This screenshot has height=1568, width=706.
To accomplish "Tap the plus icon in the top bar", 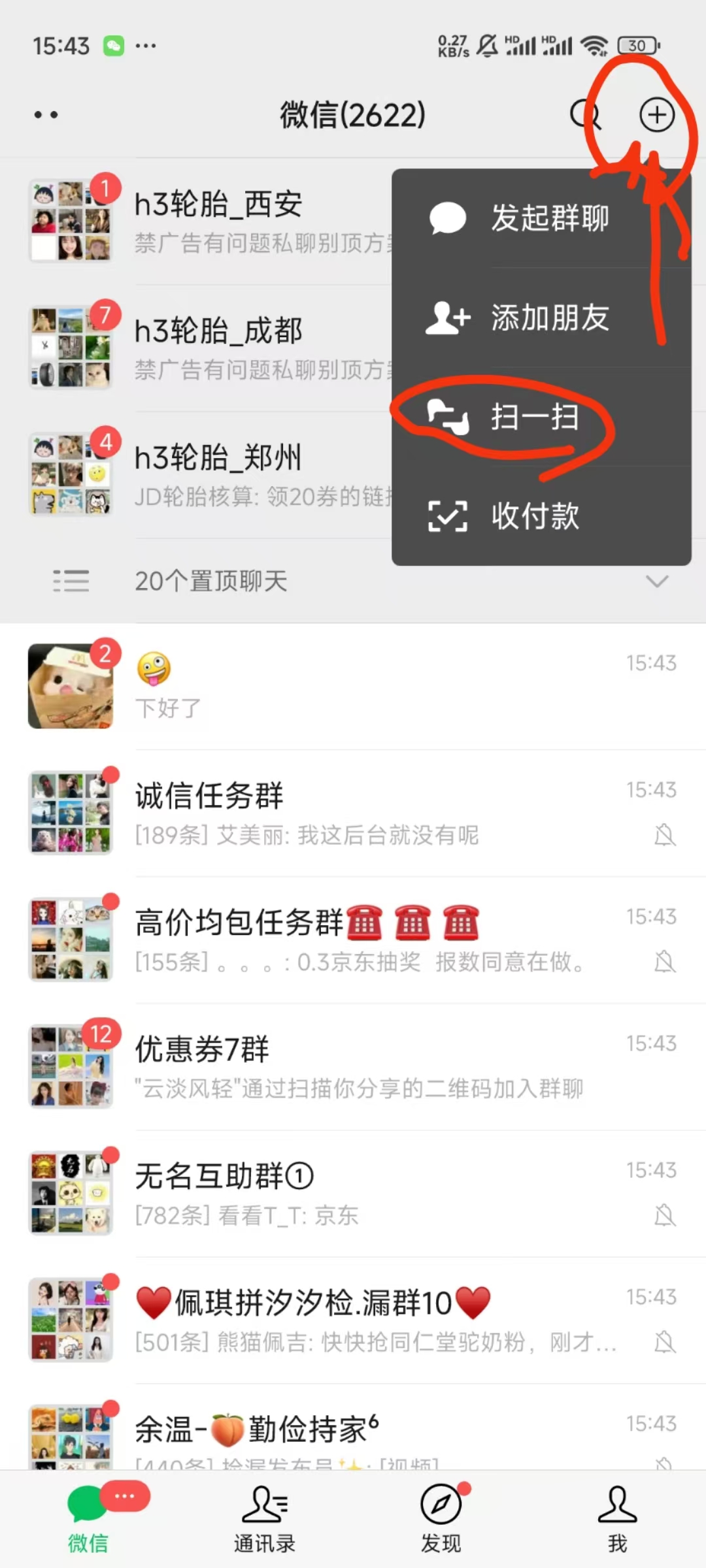I will pyautogui.click(x=656, y=115).
